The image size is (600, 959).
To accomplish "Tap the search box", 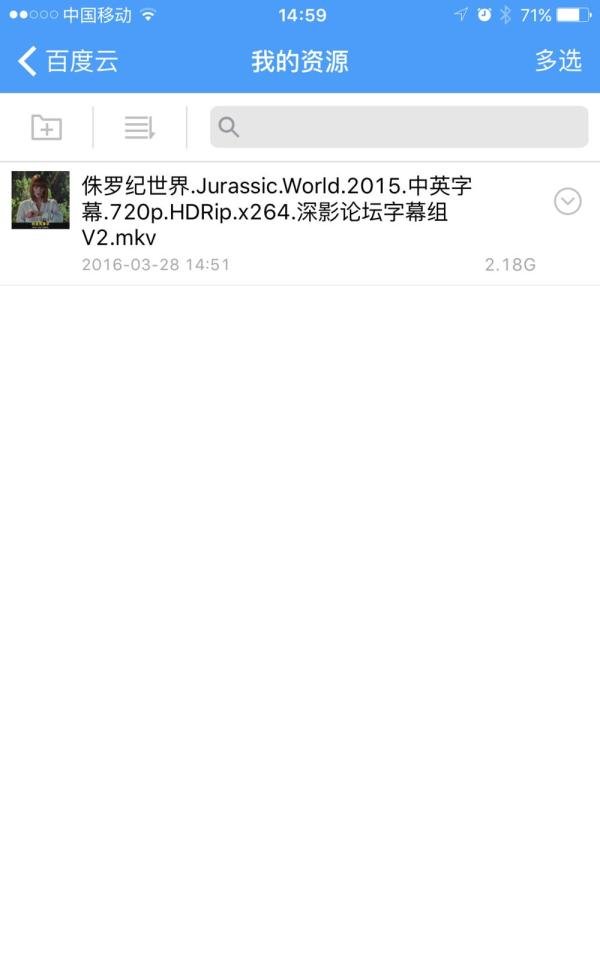I will tap(400, 127).
